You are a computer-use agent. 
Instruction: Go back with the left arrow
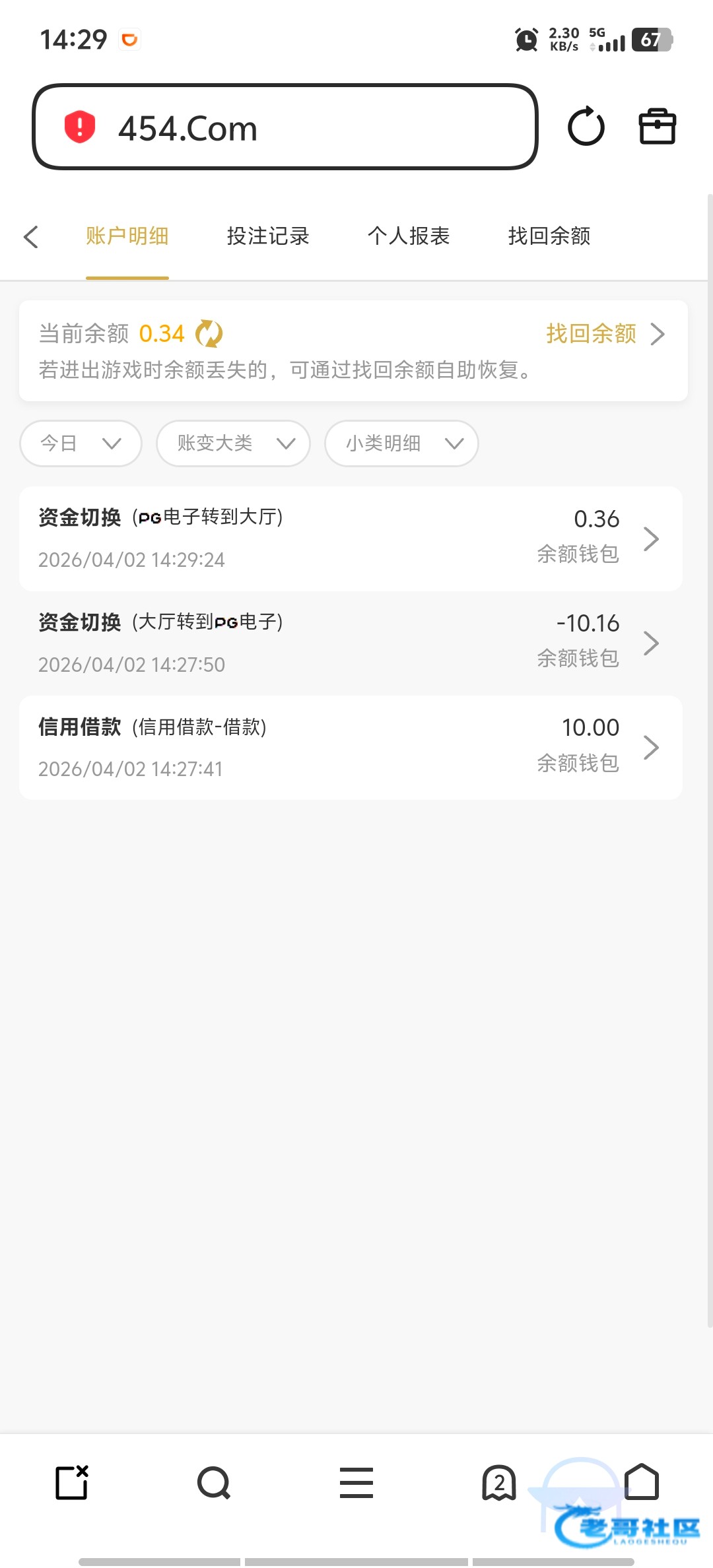point(31,237)
